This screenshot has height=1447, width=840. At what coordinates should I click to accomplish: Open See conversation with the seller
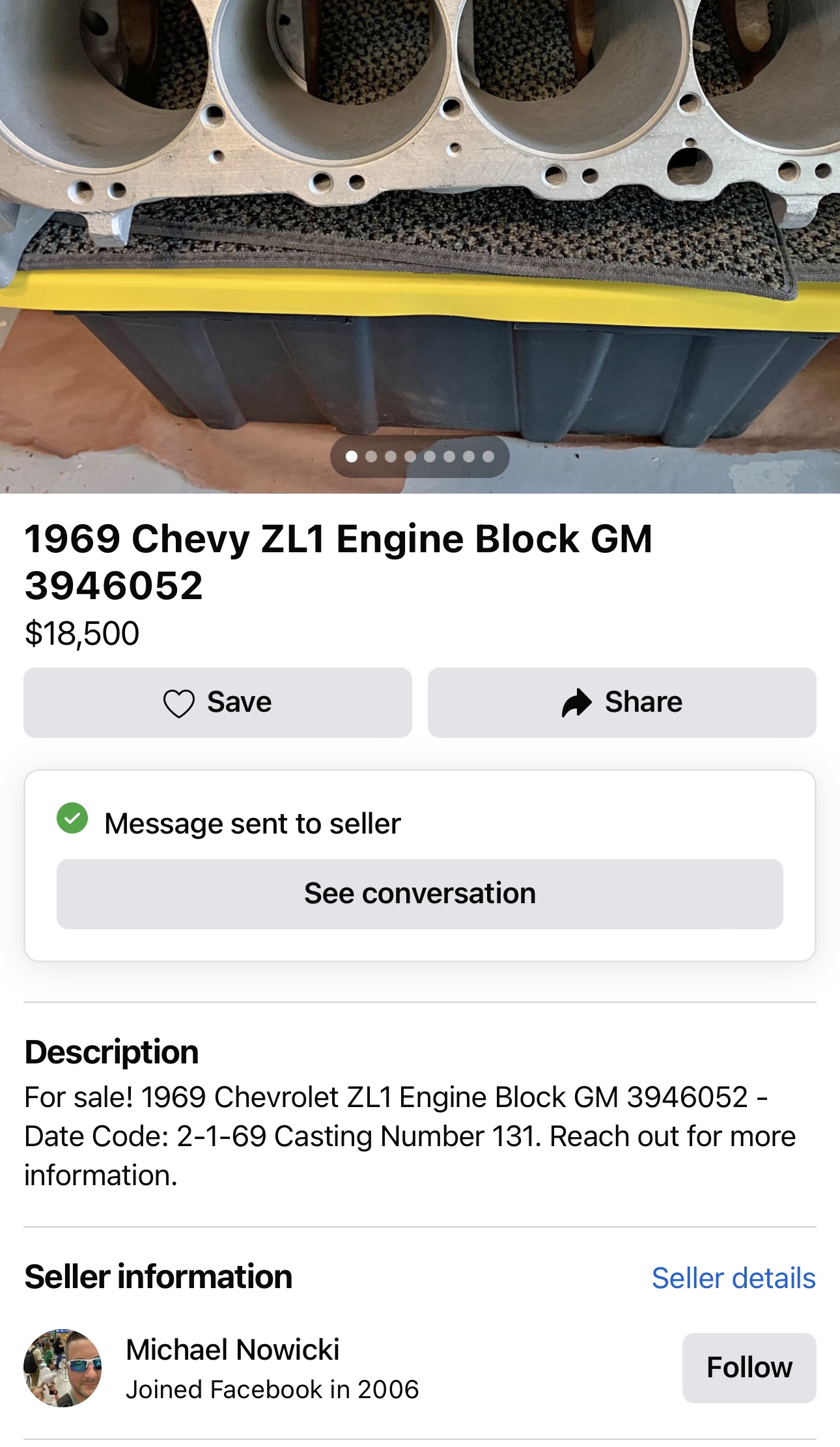point(419,893)
